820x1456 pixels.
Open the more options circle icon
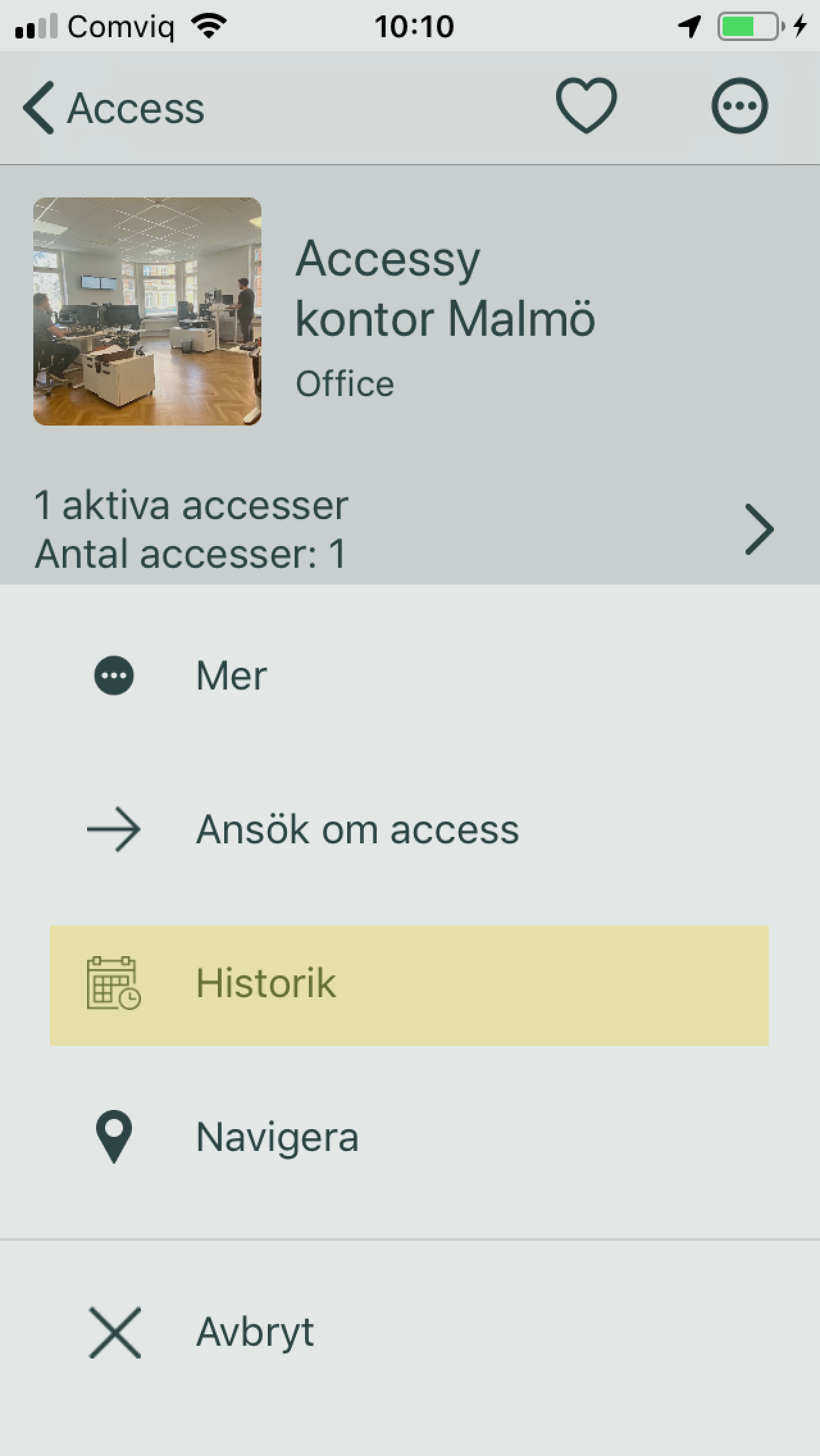click(x=739, y=106)
